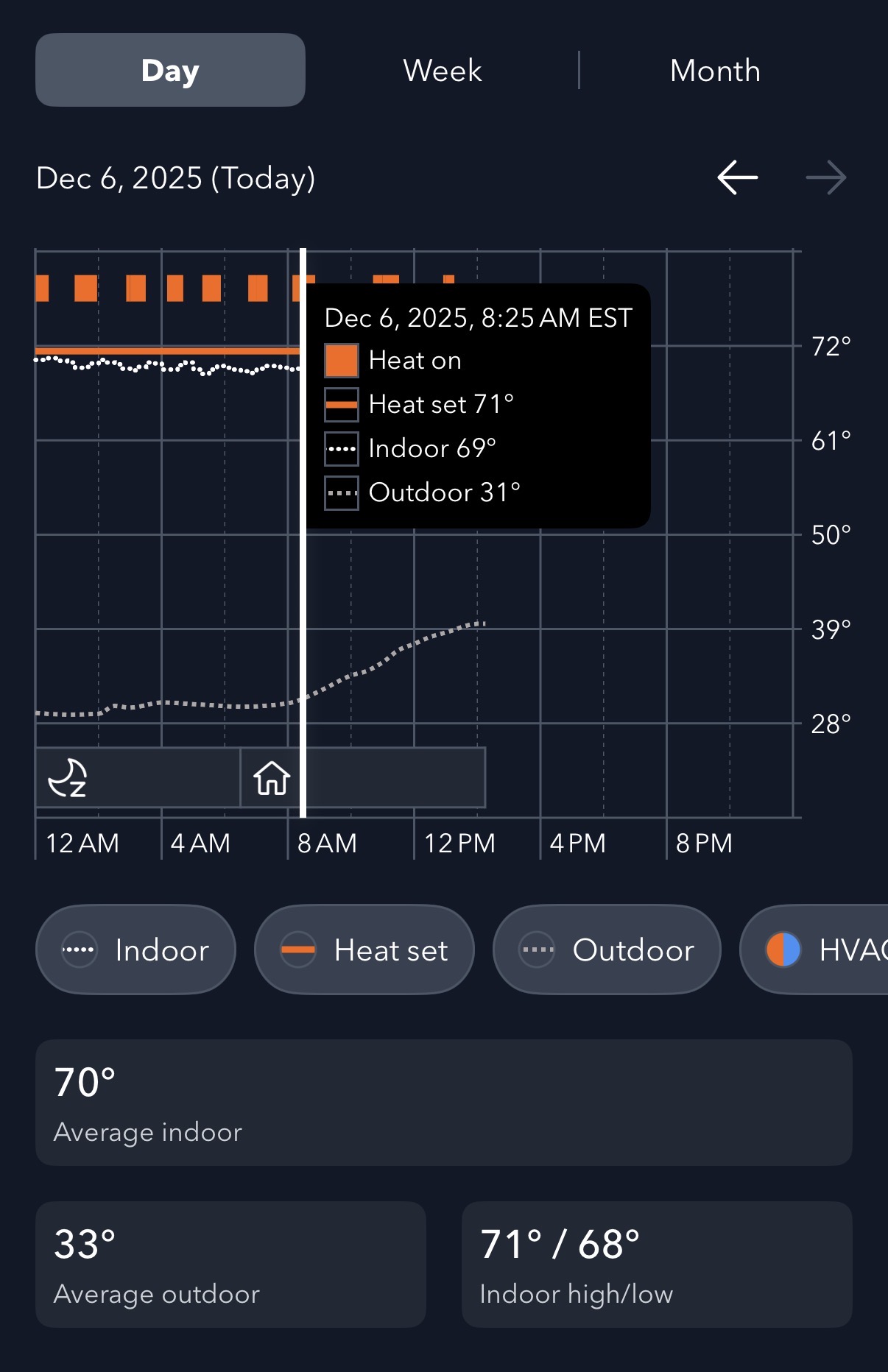
Task: Toggle the Indoor temperature line
Action: (136, 950)
